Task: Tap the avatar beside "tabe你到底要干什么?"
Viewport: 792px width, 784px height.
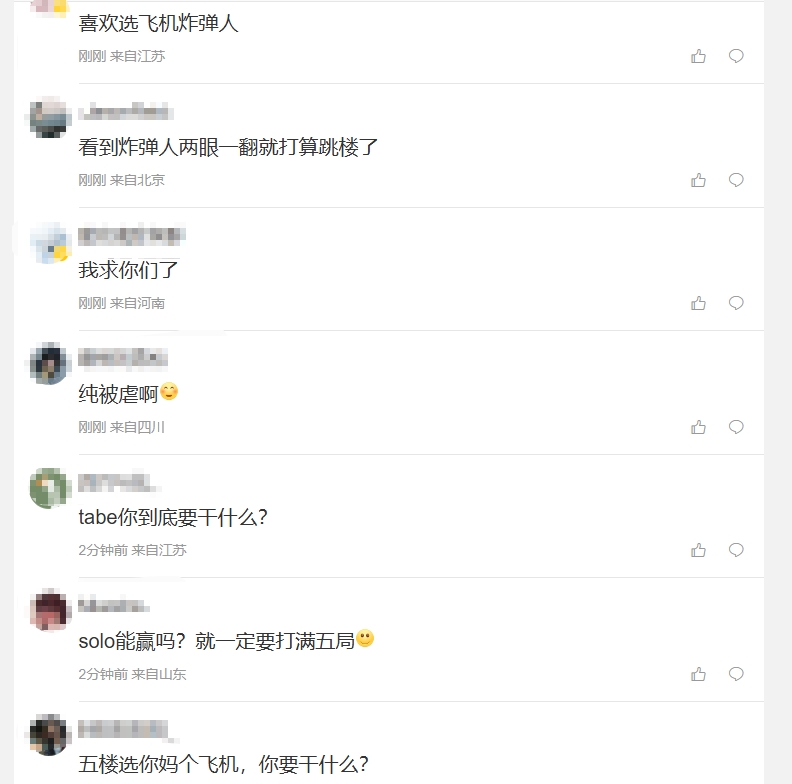Action: point(49,488)
